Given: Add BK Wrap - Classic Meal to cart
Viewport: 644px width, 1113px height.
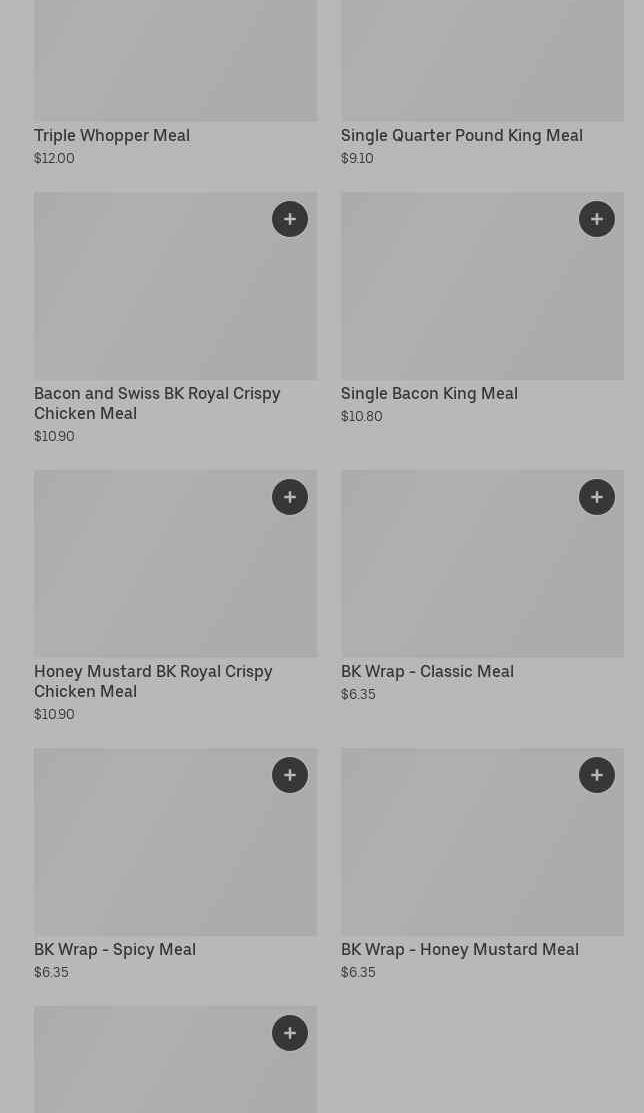Looking at the screenshot, I should click(596, 497).
